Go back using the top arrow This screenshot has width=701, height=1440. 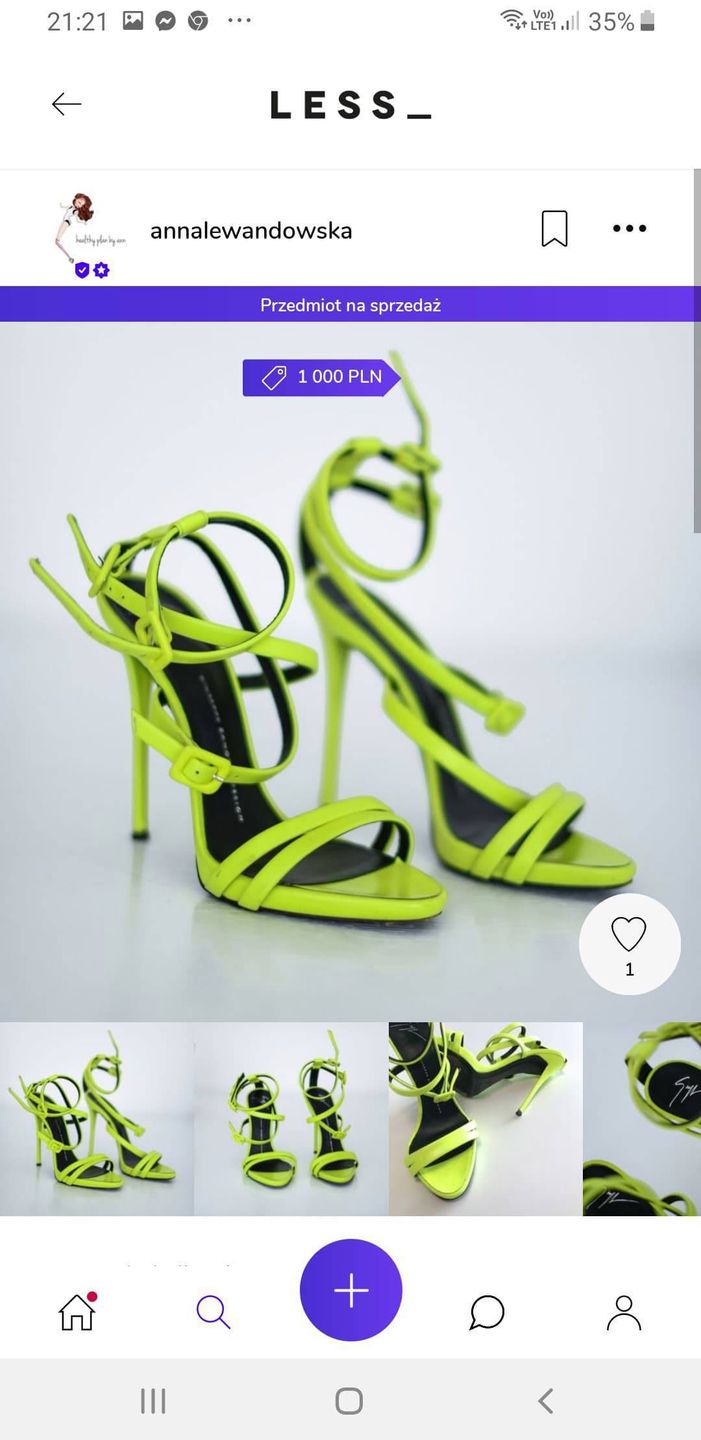(67, 104)
